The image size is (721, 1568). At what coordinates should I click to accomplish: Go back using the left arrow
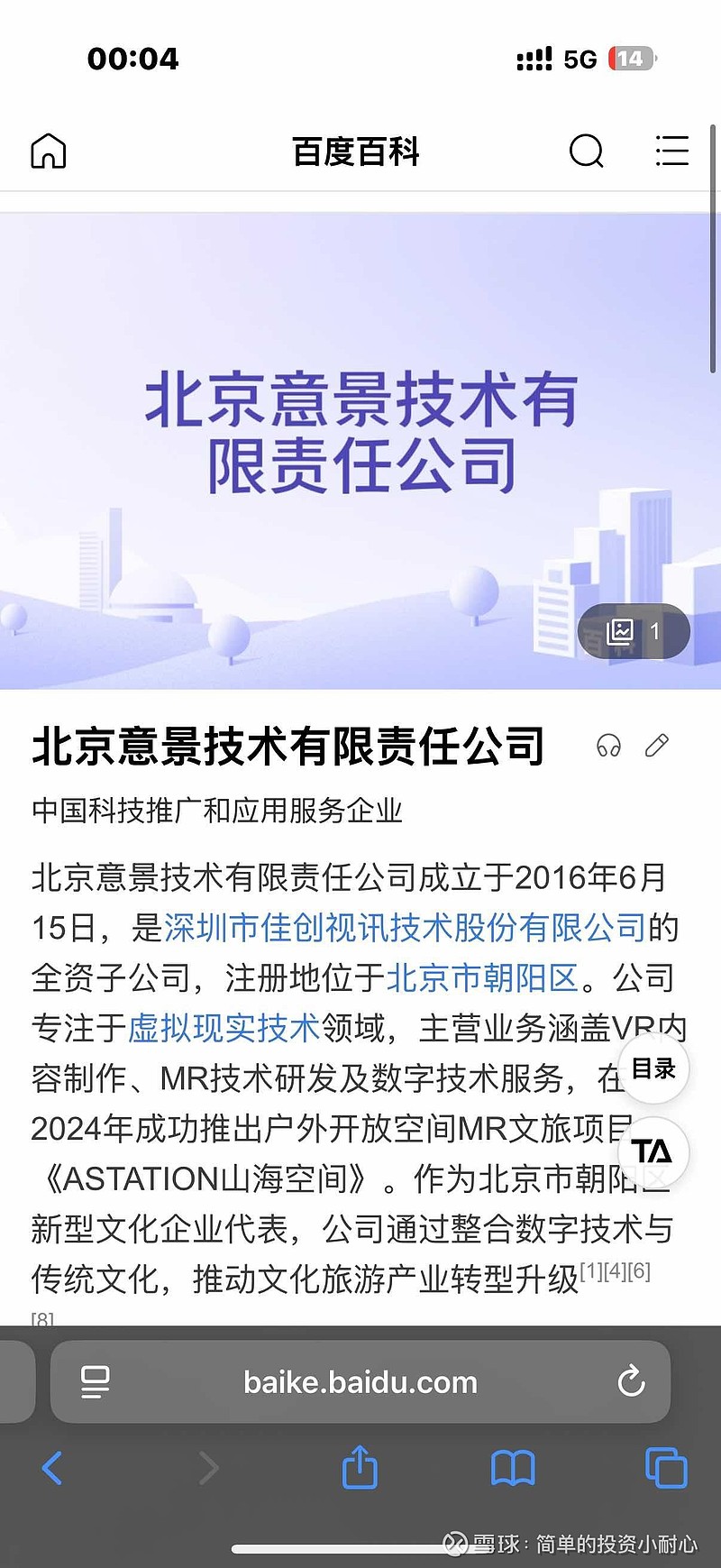click(x=52, y=1468)
